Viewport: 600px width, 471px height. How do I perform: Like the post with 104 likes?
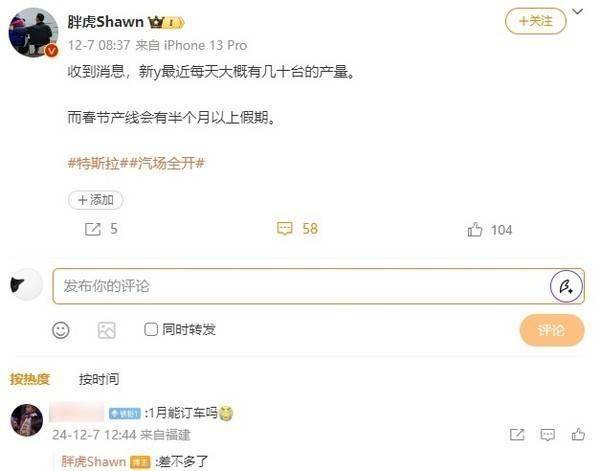pos(490,230)
